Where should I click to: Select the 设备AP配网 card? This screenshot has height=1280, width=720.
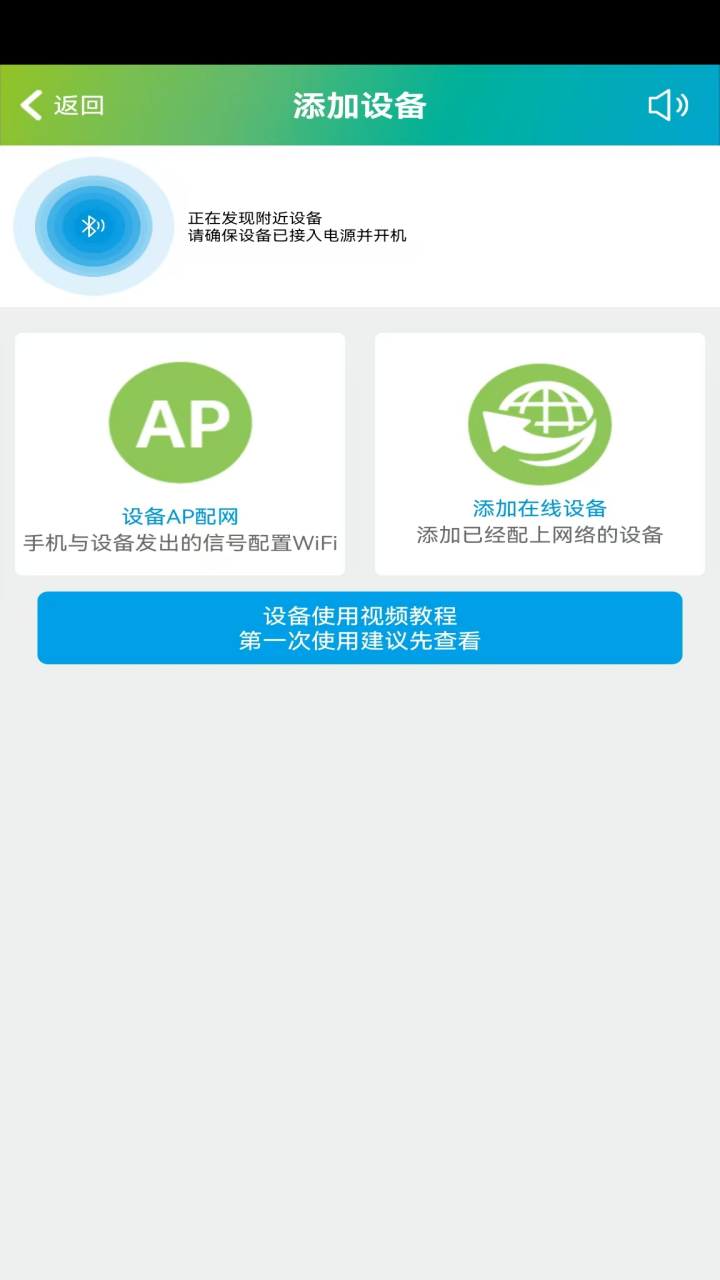tap(180, 453)
